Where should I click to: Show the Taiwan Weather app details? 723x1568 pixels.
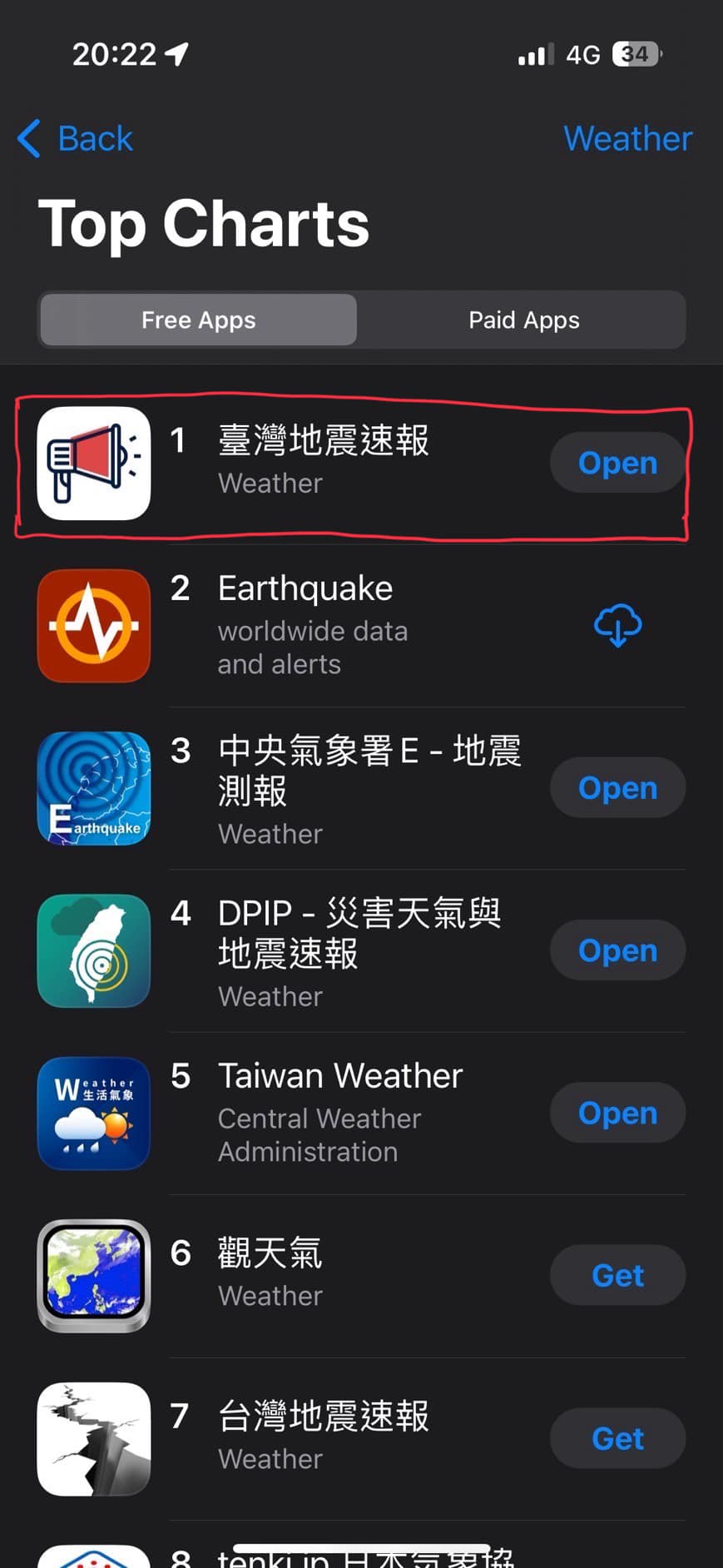tap(339, 1077)
